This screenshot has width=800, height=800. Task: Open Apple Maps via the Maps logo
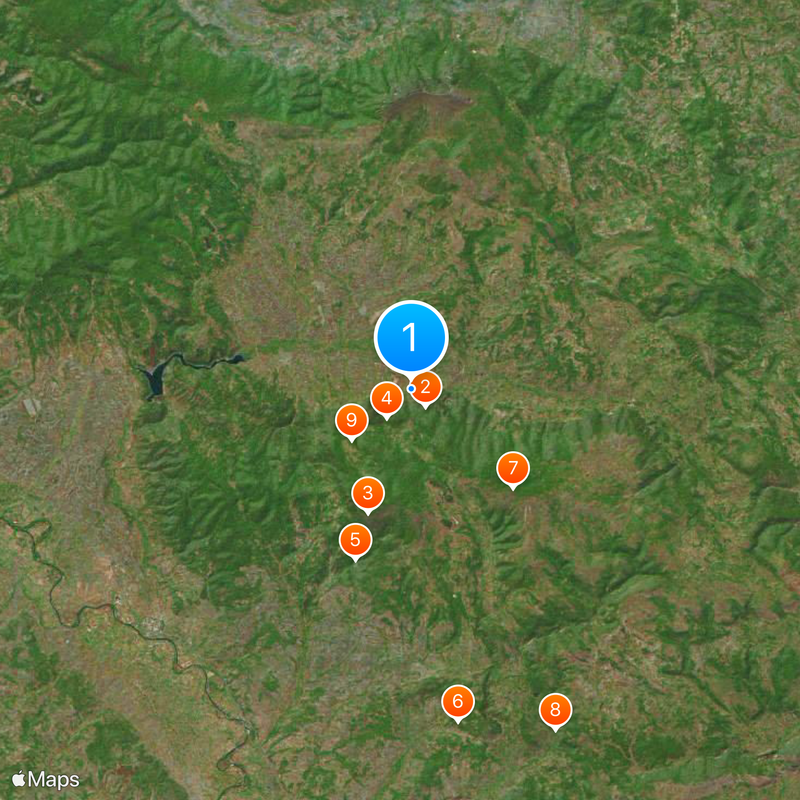click(x=45, y=779)
